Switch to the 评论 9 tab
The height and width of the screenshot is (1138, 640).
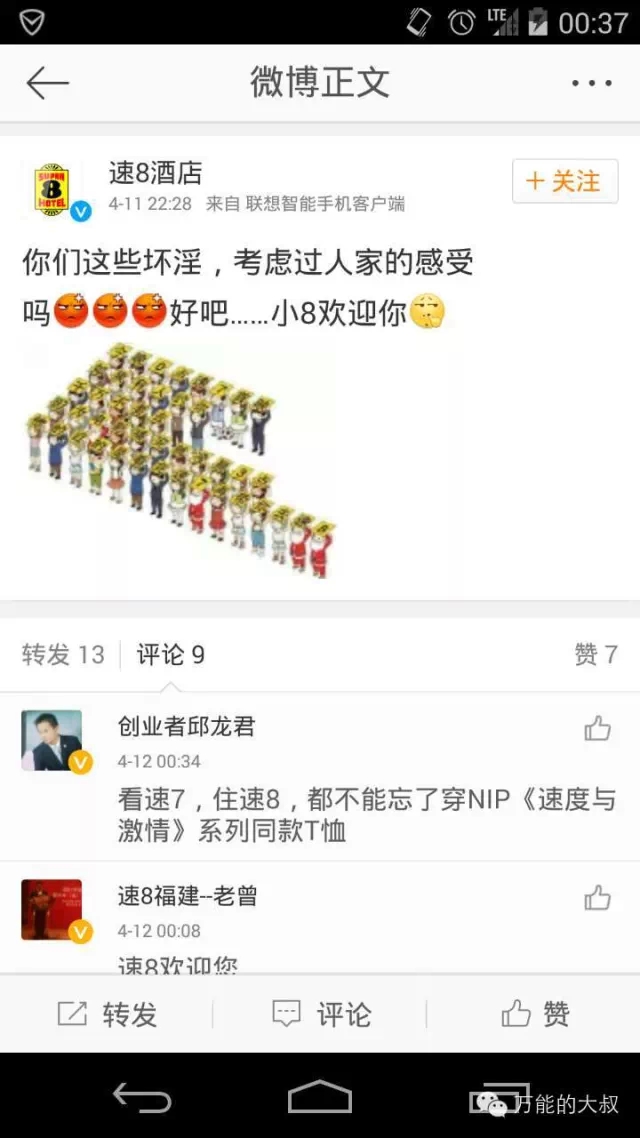pos(170,654)
